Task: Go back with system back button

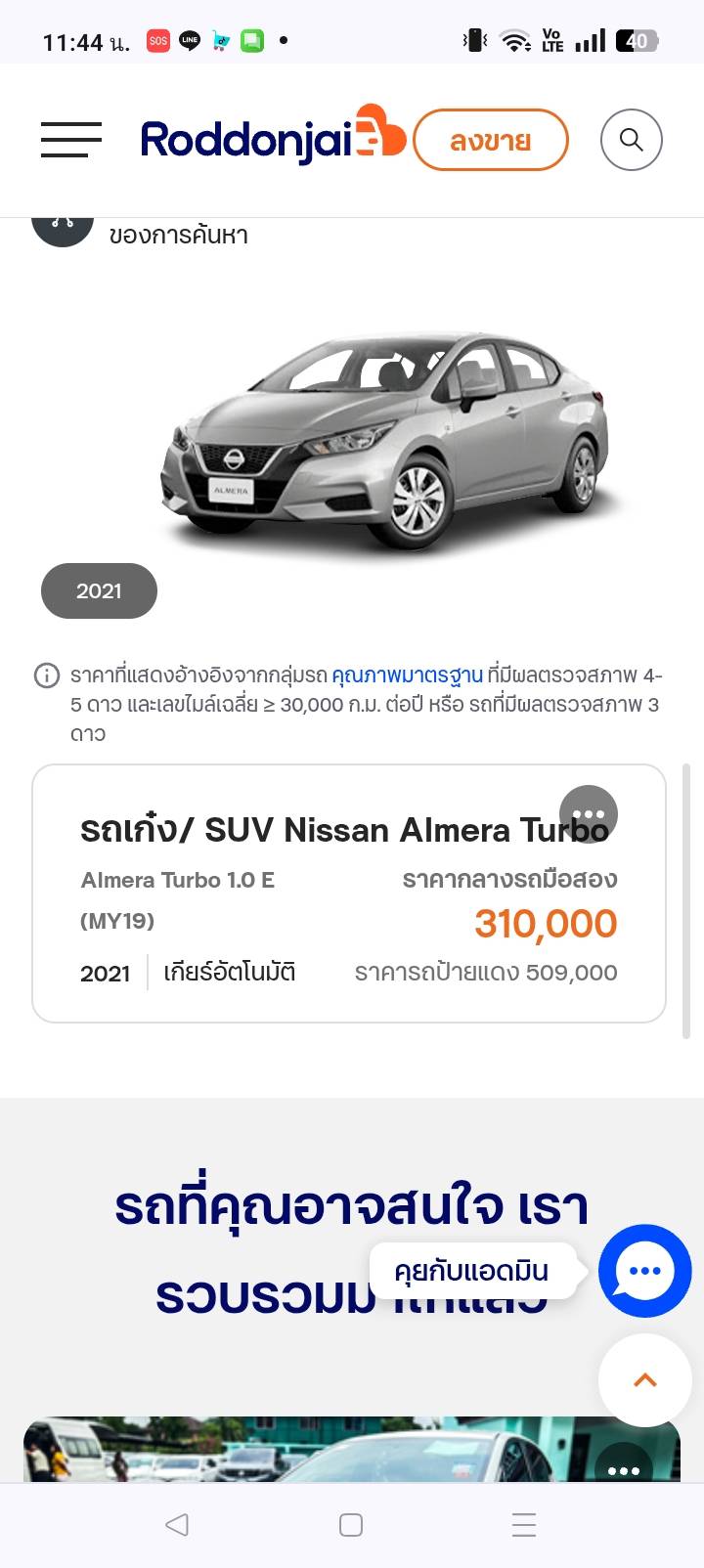Action: [177, 1524]
